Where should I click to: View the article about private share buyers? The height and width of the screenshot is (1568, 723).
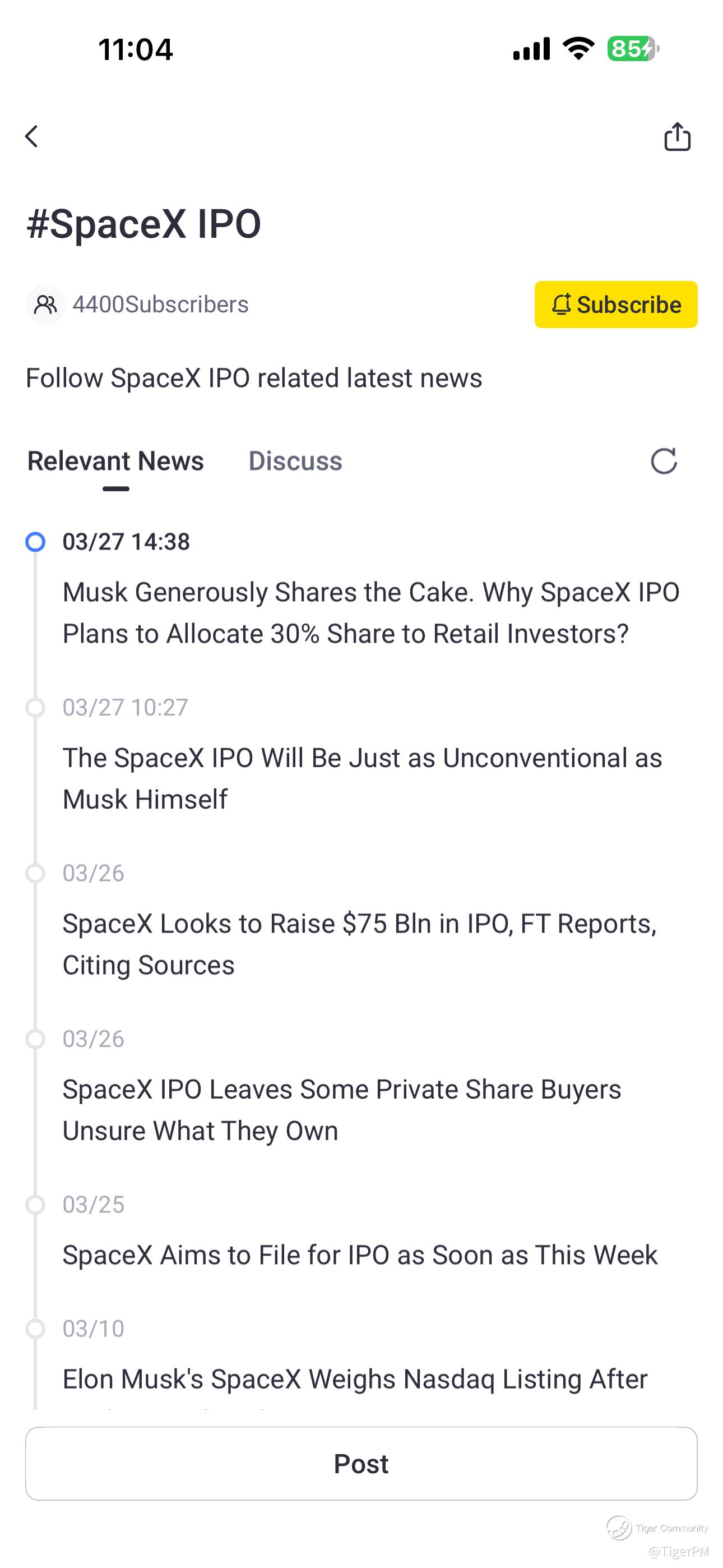pos(341,1109)
